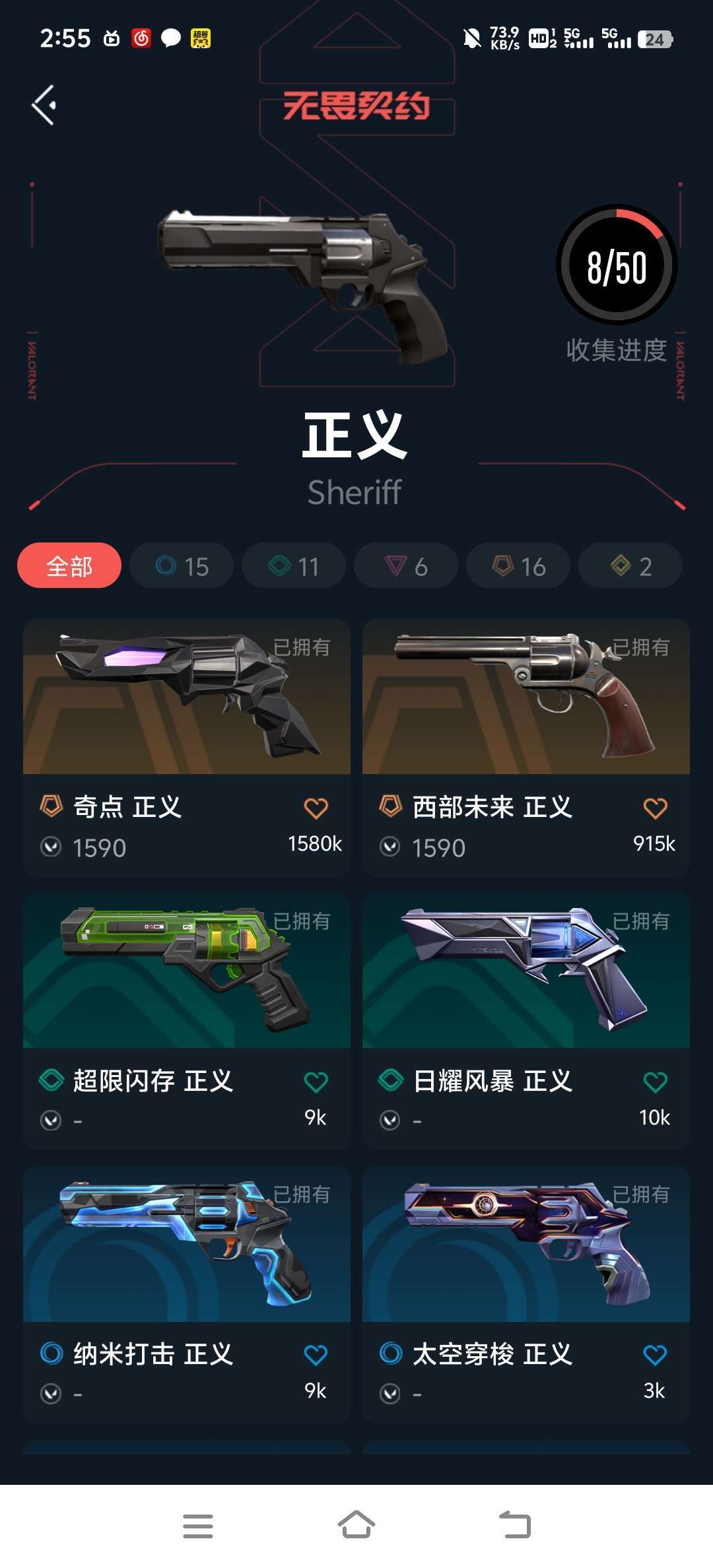
Task: Select the purple rarity filter showing 6
Action: [x=405, y=566]
